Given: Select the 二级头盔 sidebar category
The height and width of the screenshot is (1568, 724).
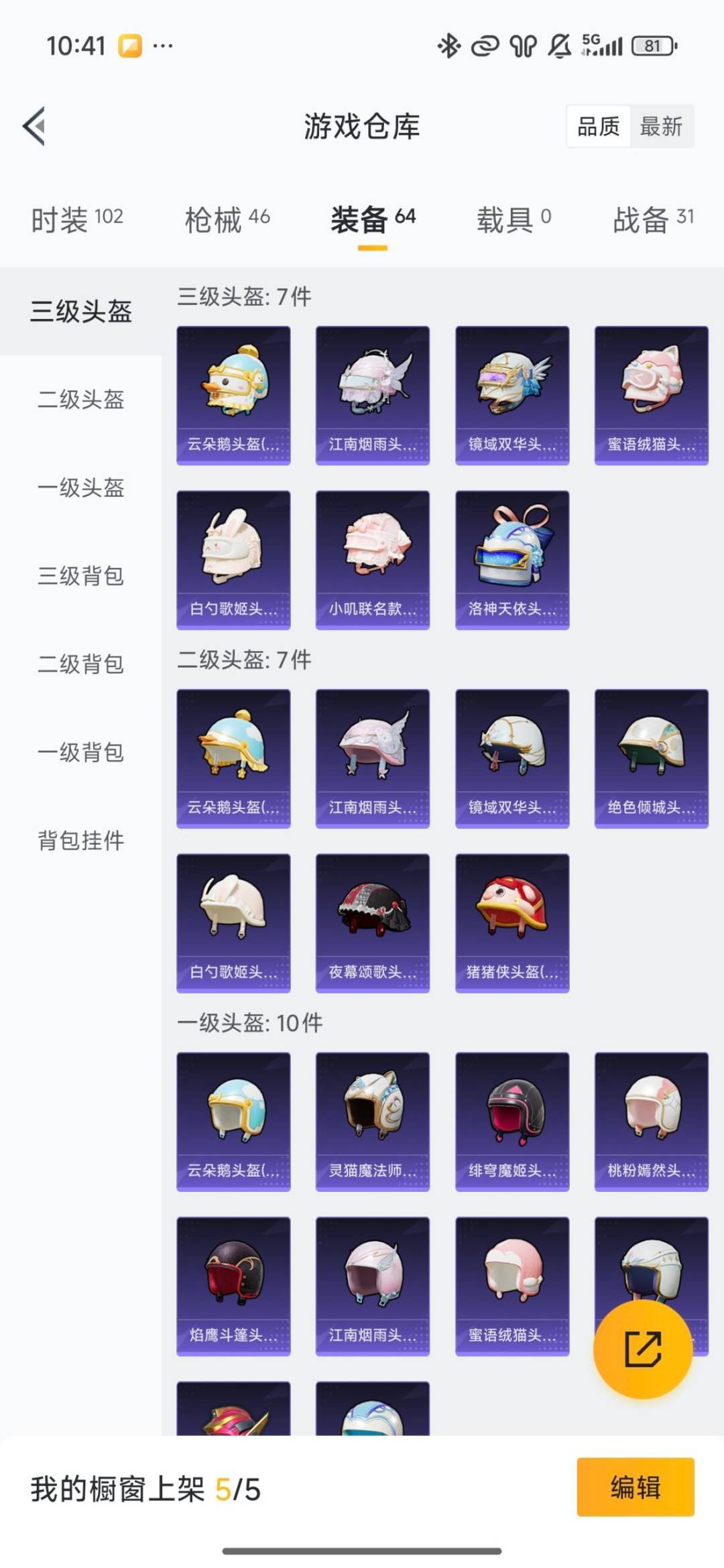Looking at the screenshot, I should (80, 401).
